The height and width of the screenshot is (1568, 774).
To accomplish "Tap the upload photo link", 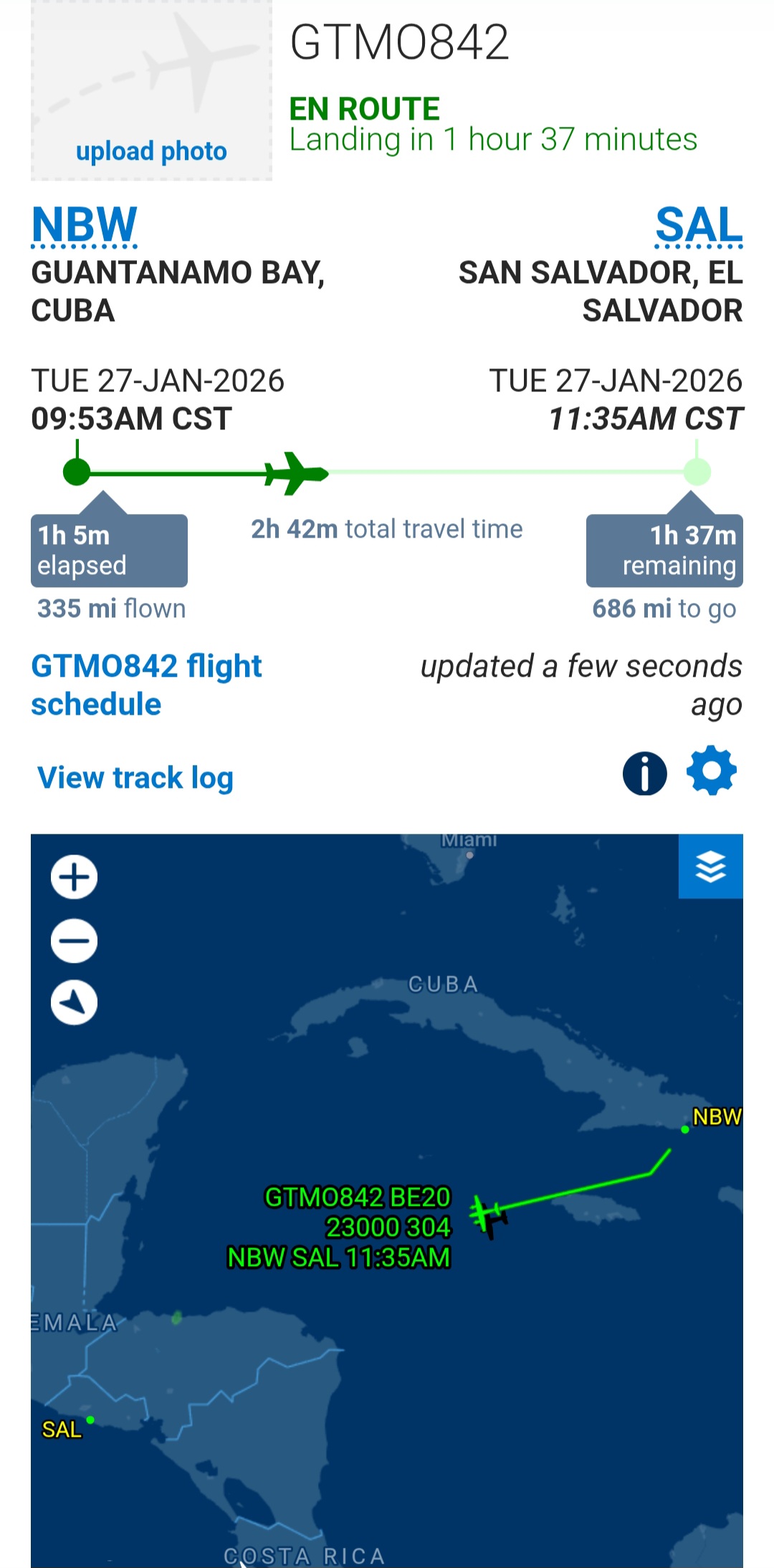I will [x=151, y=151].
